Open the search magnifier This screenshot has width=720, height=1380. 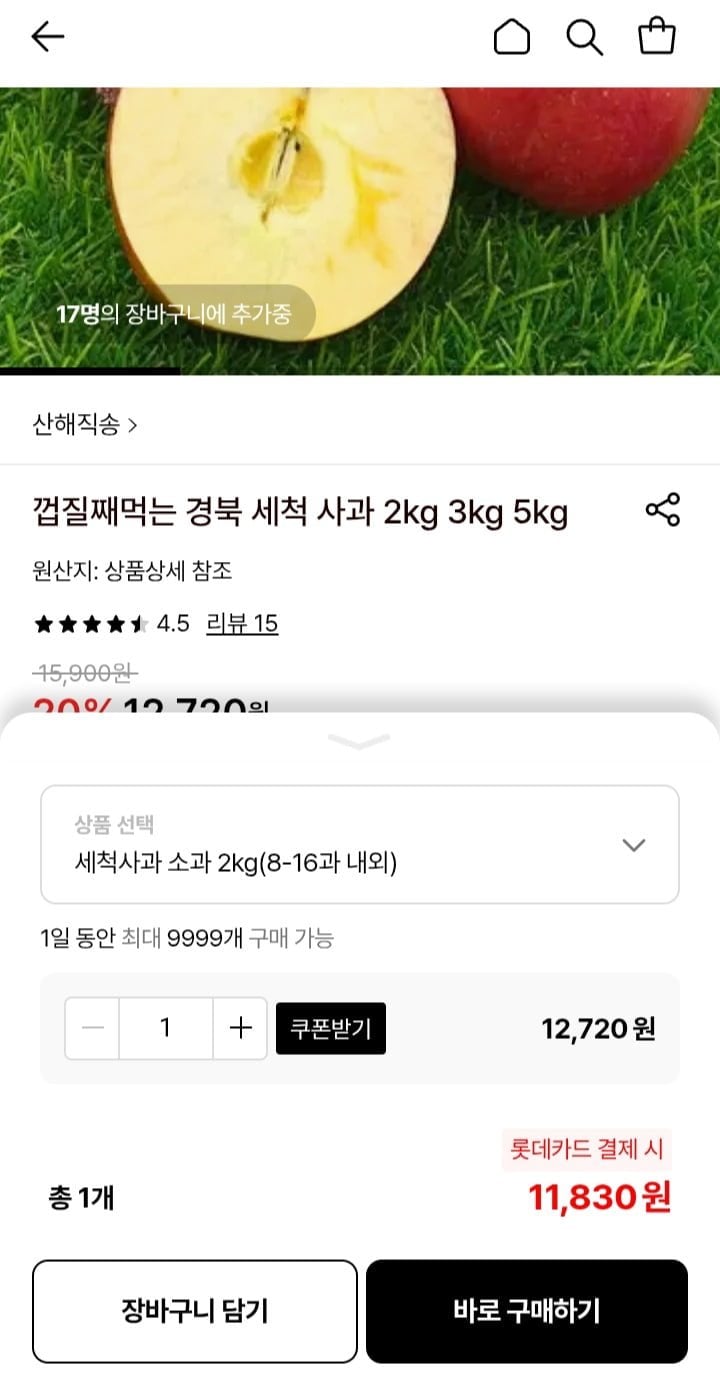click(x=584, y=38)
